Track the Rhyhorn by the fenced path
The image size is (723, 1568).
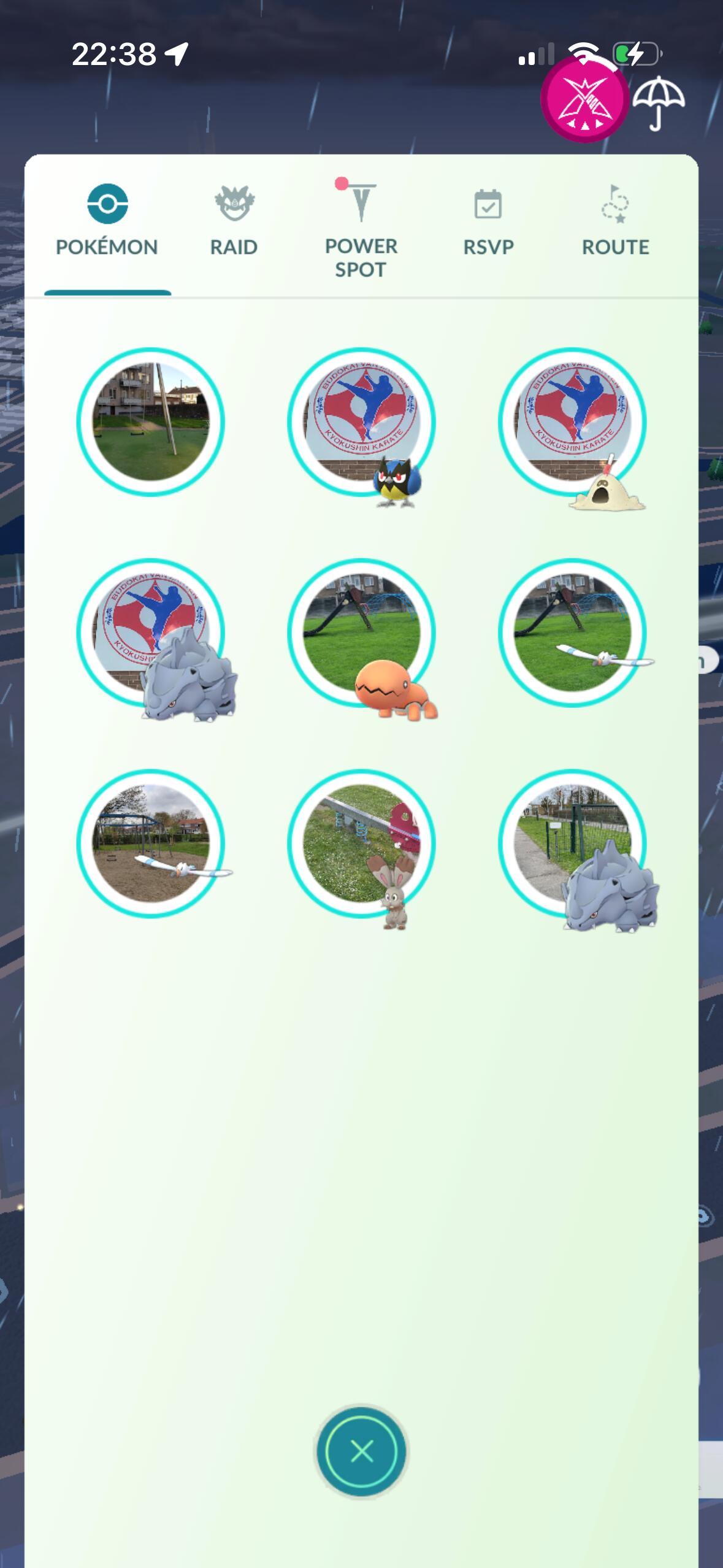(572, 844)
